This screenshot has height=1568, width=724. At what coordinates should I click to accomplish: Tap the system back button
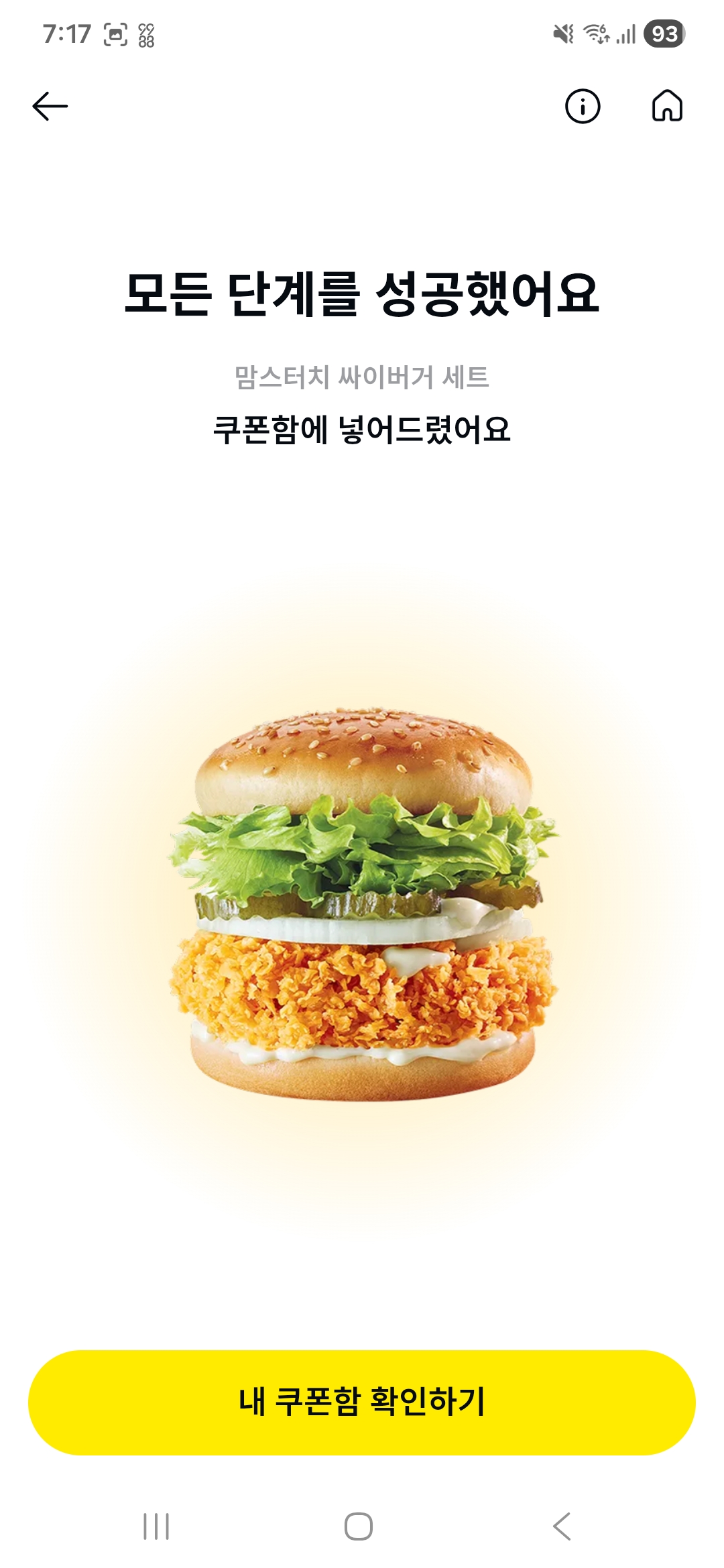pyautogui.click(x=562, y=1526)
